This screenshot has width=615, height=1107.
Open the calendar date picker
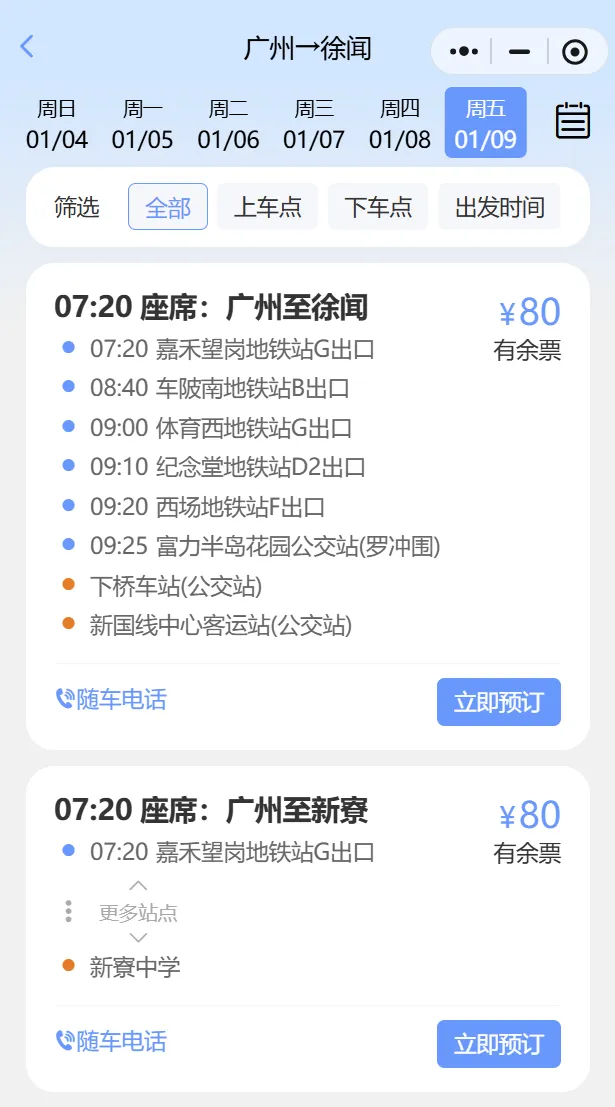coord(573,121)
